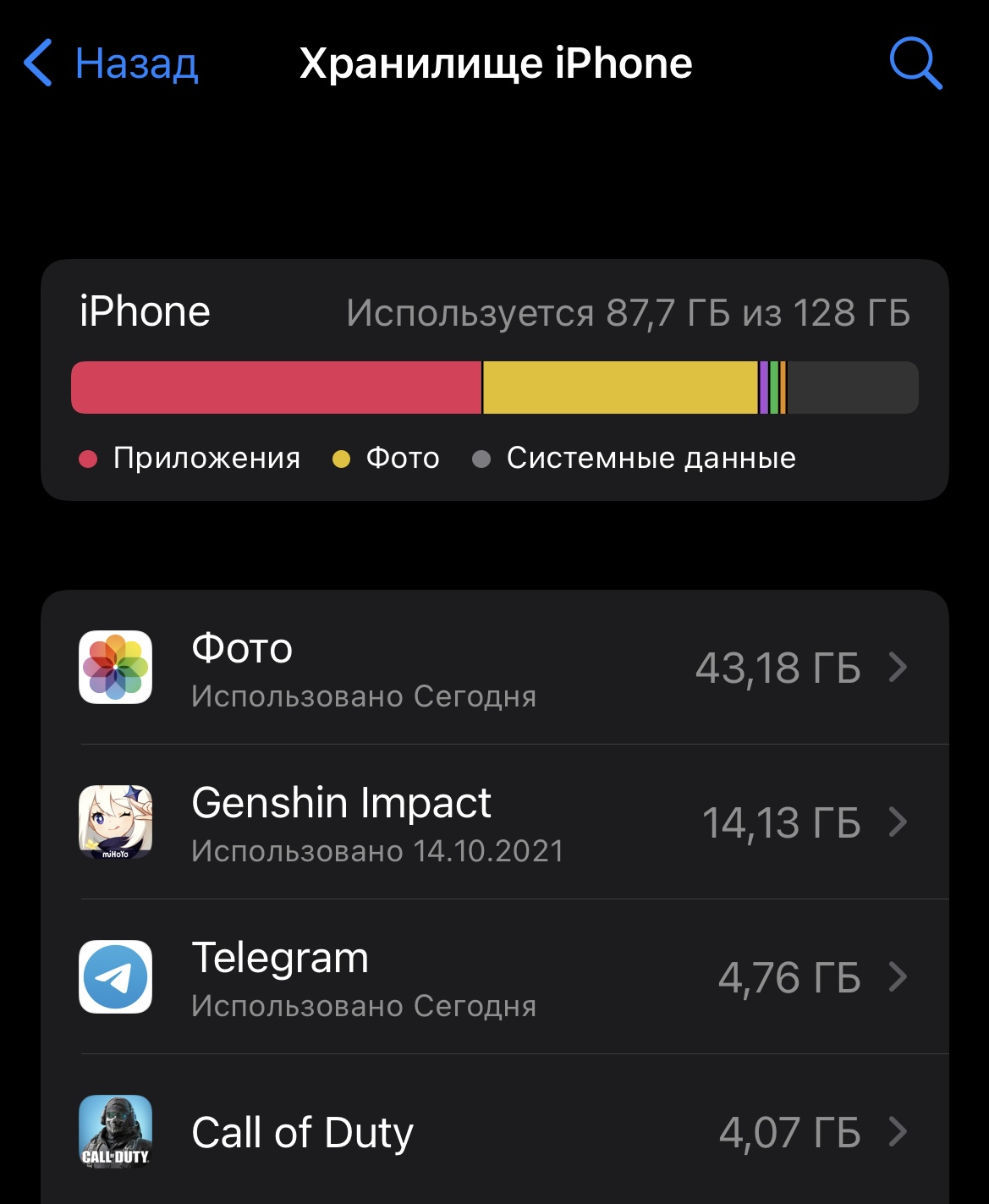Go back with the Назад button

[x=112, y=63]
